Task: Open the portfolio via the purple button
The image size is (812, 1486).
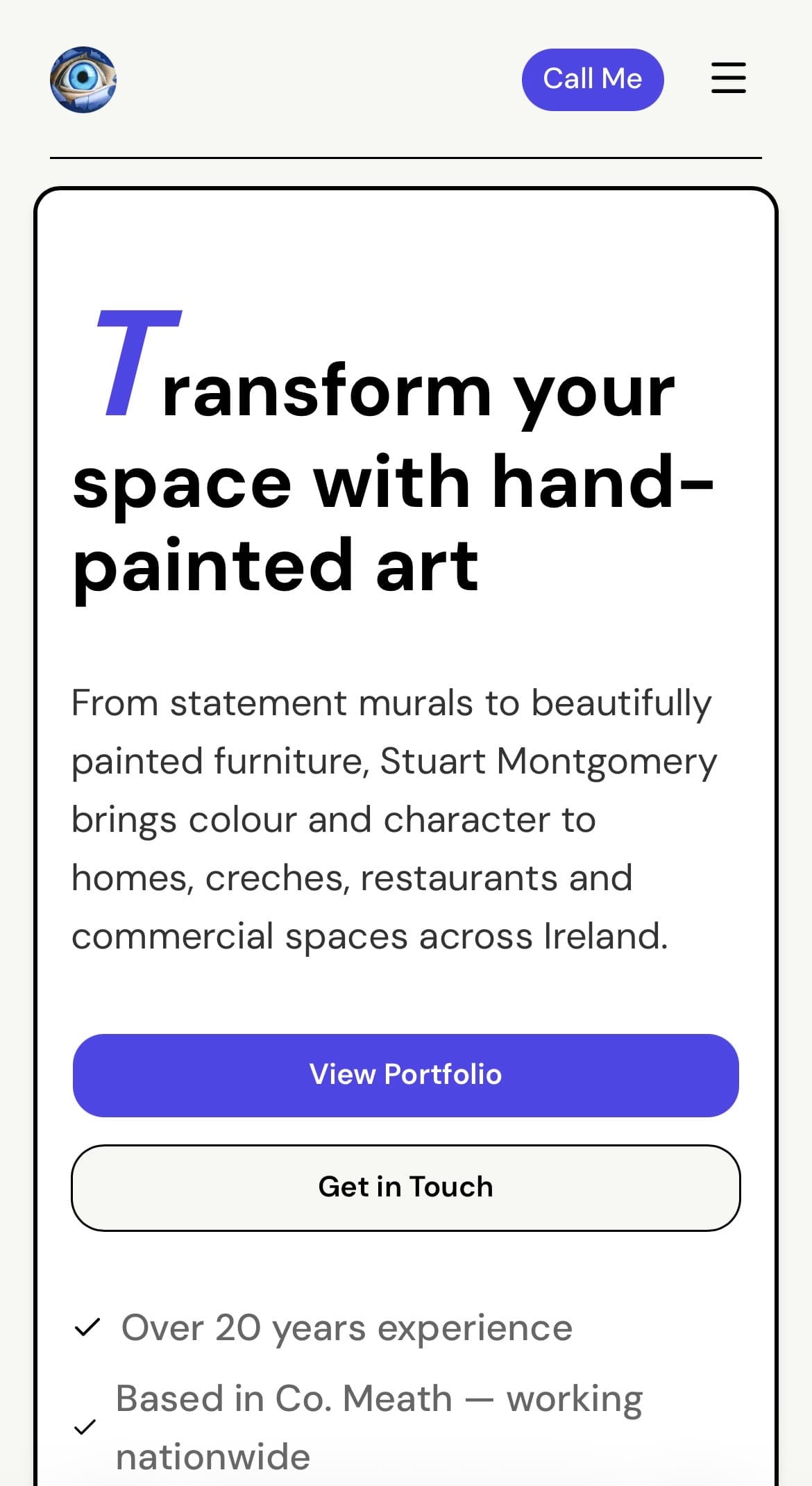Action: point(406,1075)
